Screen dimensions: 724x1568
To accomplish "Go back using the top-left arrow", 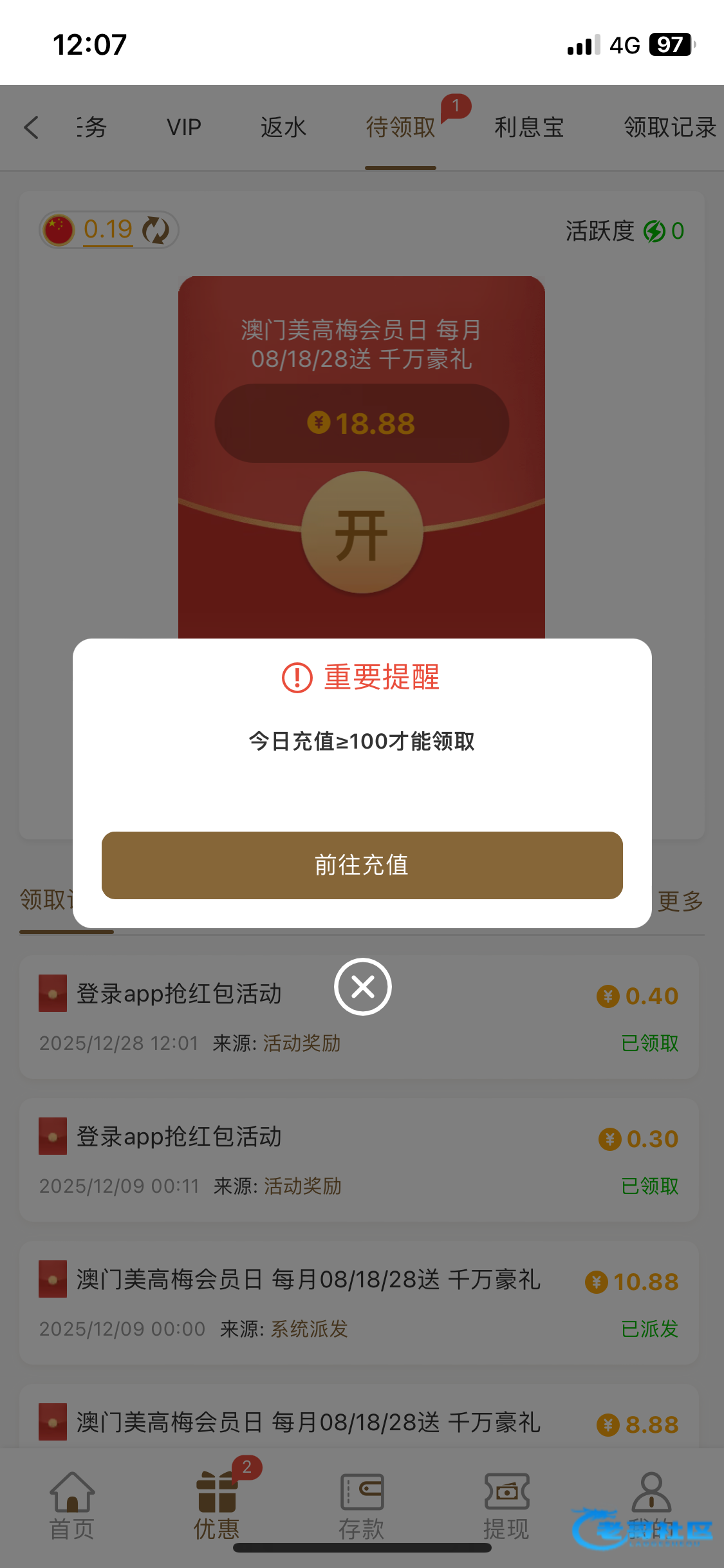I will coord(32,127).
